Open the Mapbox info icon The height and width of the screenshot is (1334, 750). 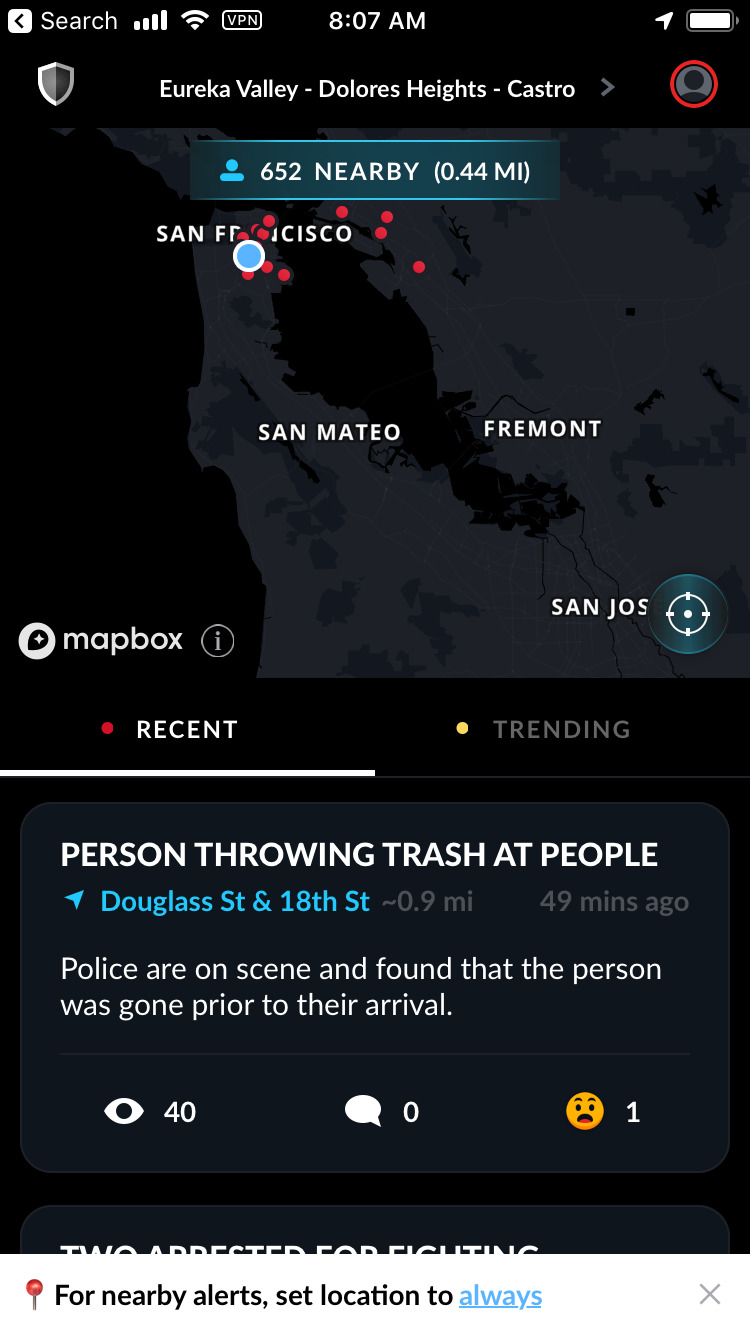[x=218, y=641]
